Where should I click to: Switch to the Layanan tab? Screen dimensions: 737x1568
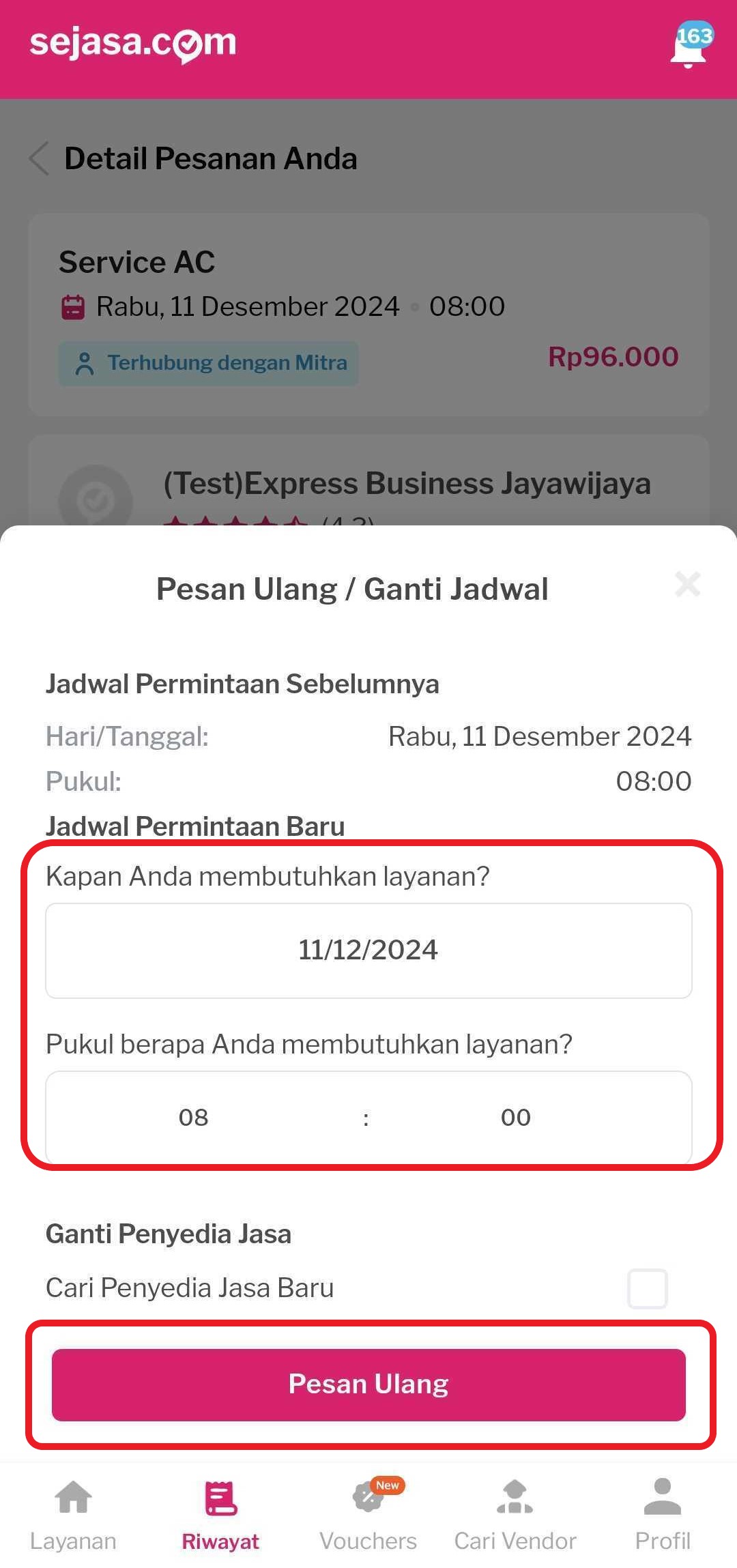[73, 1515]
